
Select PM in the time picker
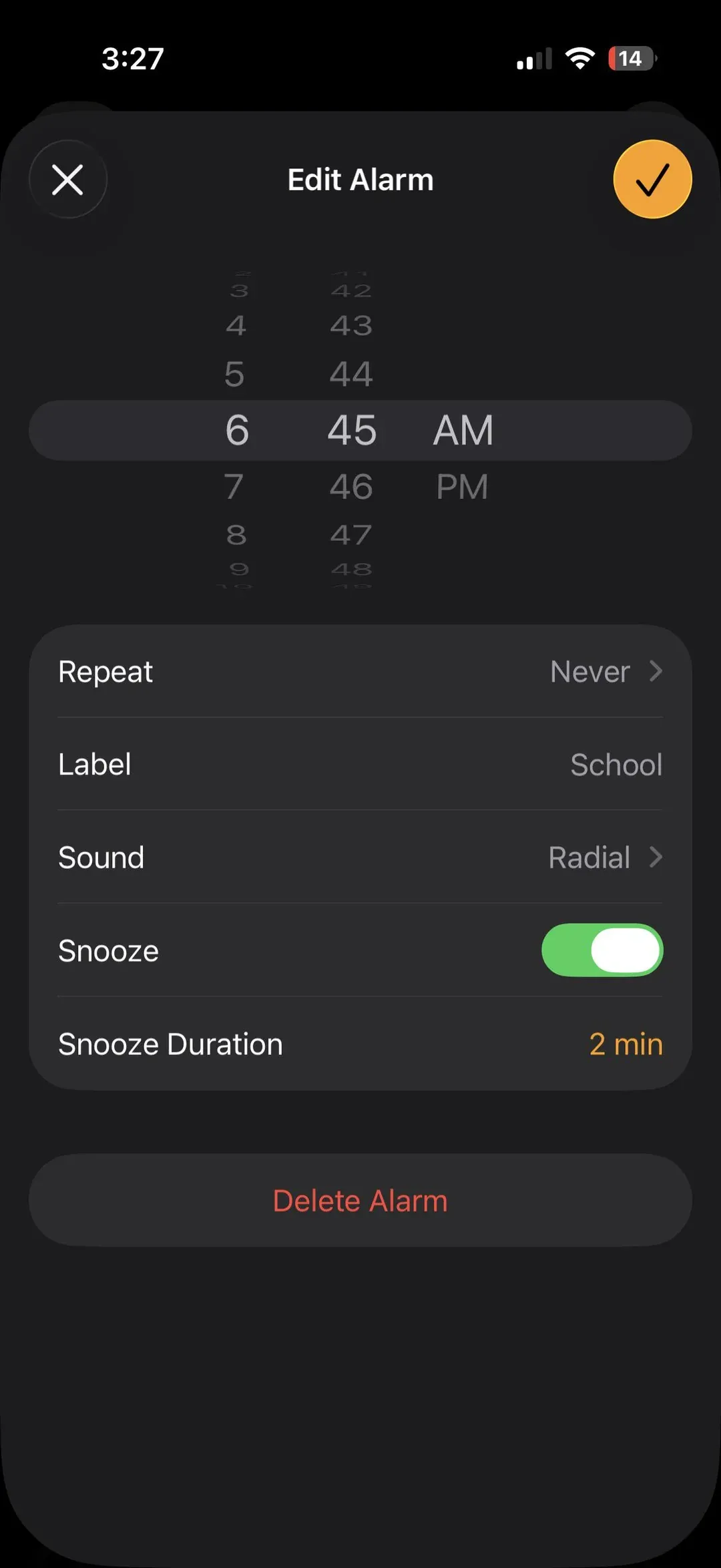[x=462, y=487]
